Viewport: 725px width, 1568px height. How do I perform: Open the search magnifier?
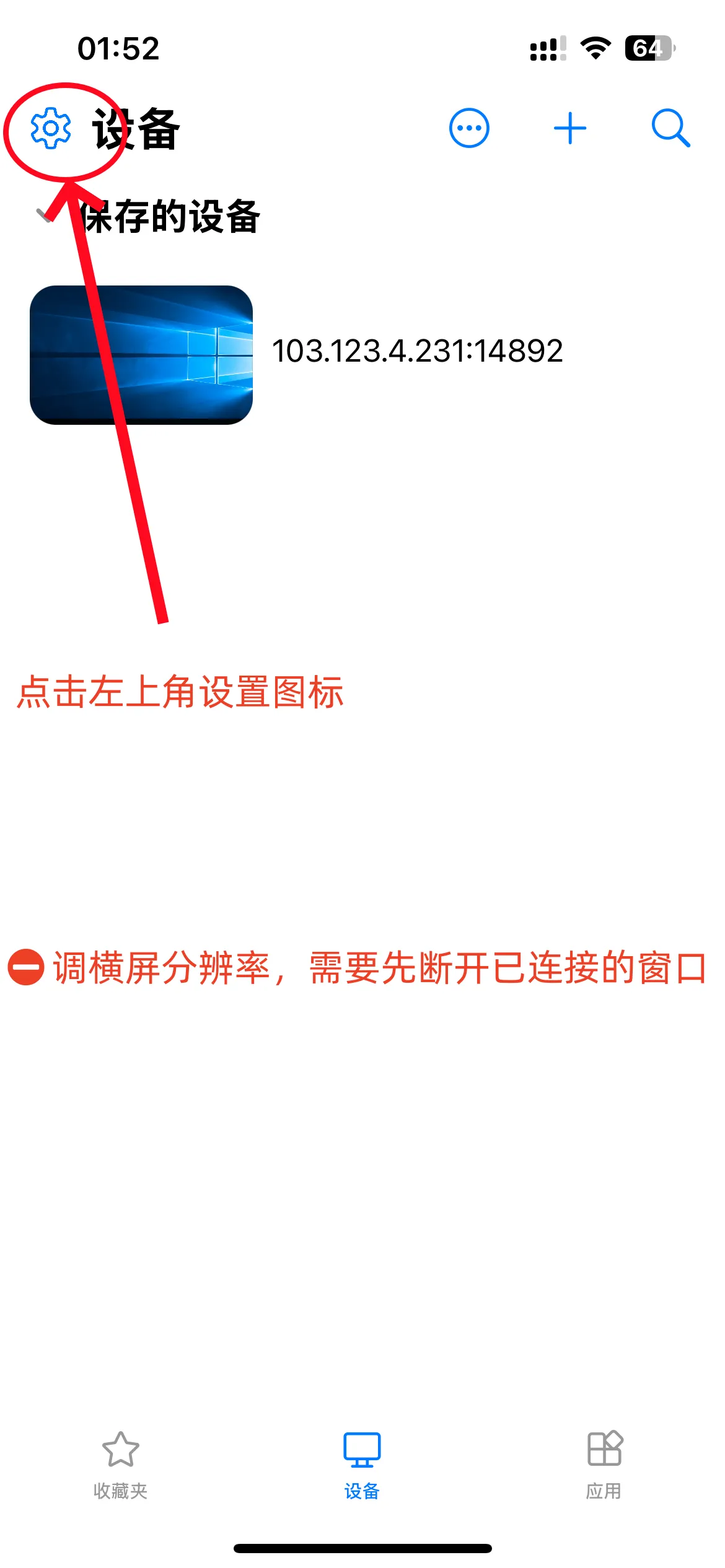pos(670,128)
